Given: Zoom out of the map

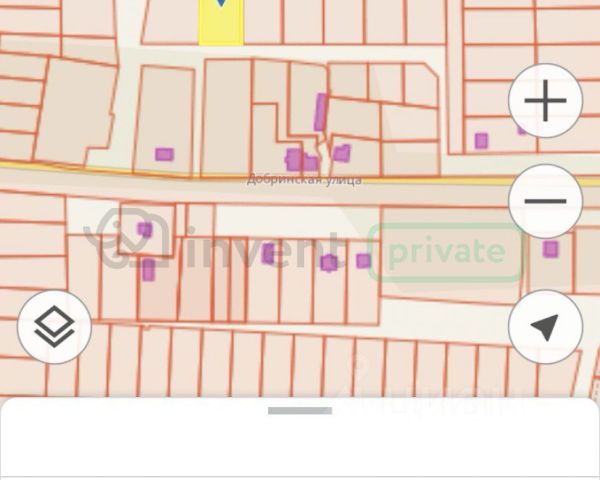Looking at the screenshot, I should [x=545, y=202].
